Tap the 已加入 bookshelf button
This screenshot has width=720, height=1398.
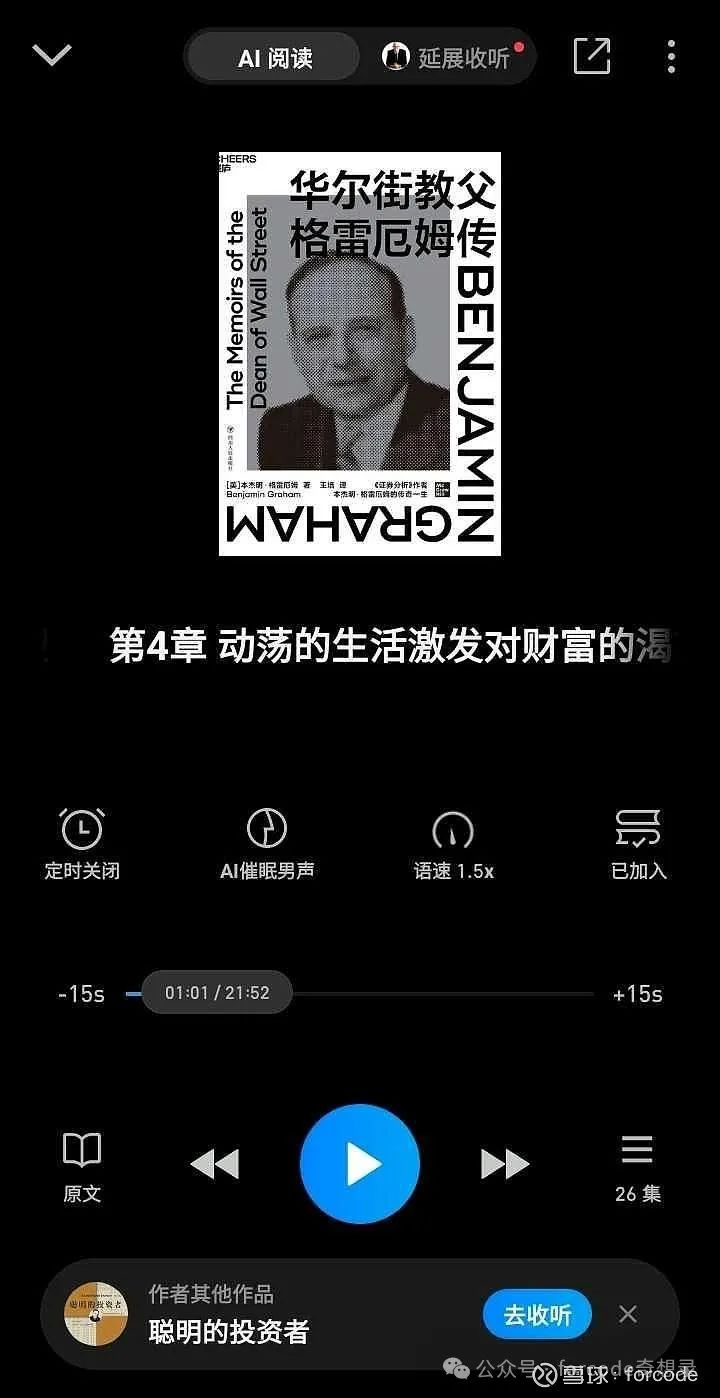click(x=638, y=845)
